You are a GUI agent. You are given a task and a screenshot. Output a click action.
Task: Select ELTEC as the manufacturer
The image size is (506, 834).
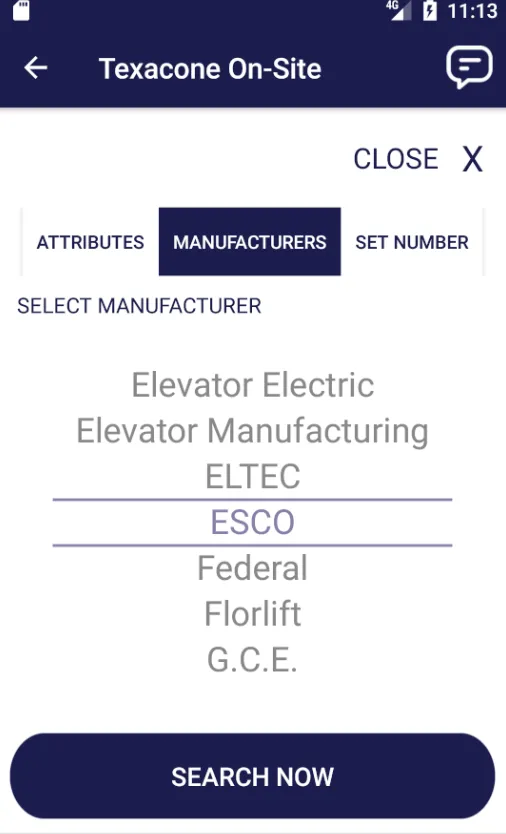(253, 476)
